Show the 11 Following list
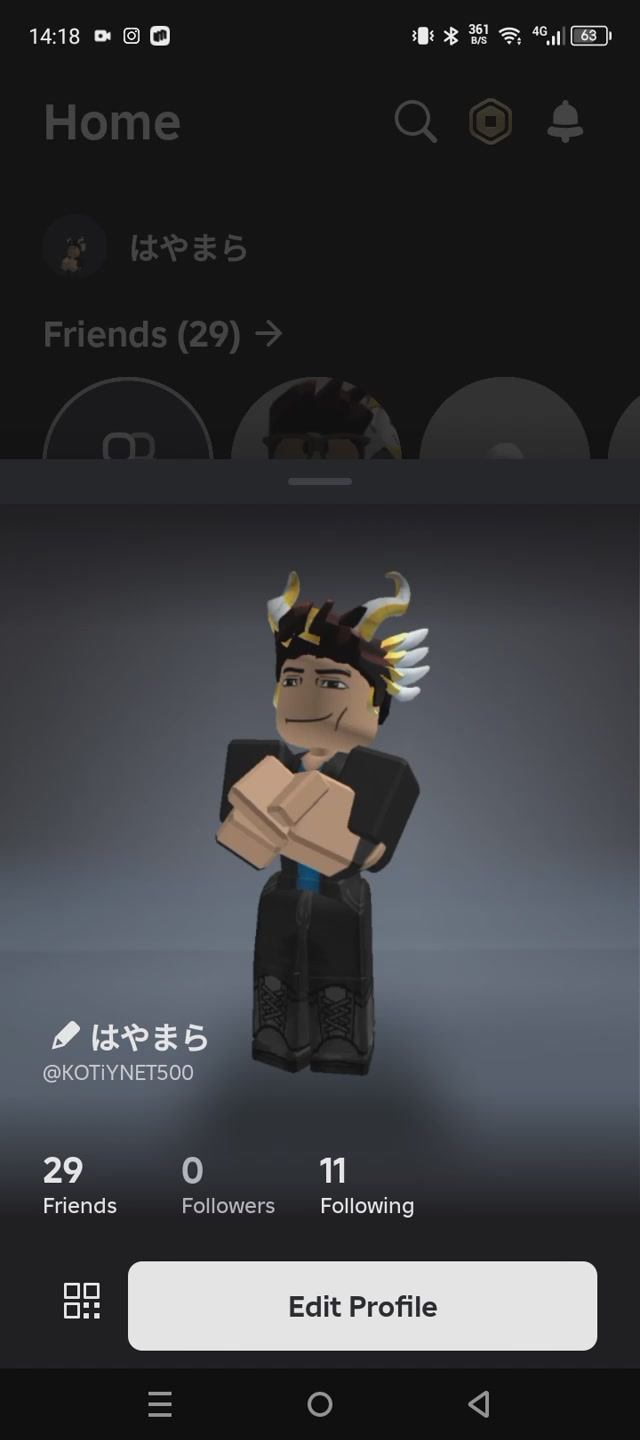Screen dimensions: 640x1440 [x=366, y=1186]
